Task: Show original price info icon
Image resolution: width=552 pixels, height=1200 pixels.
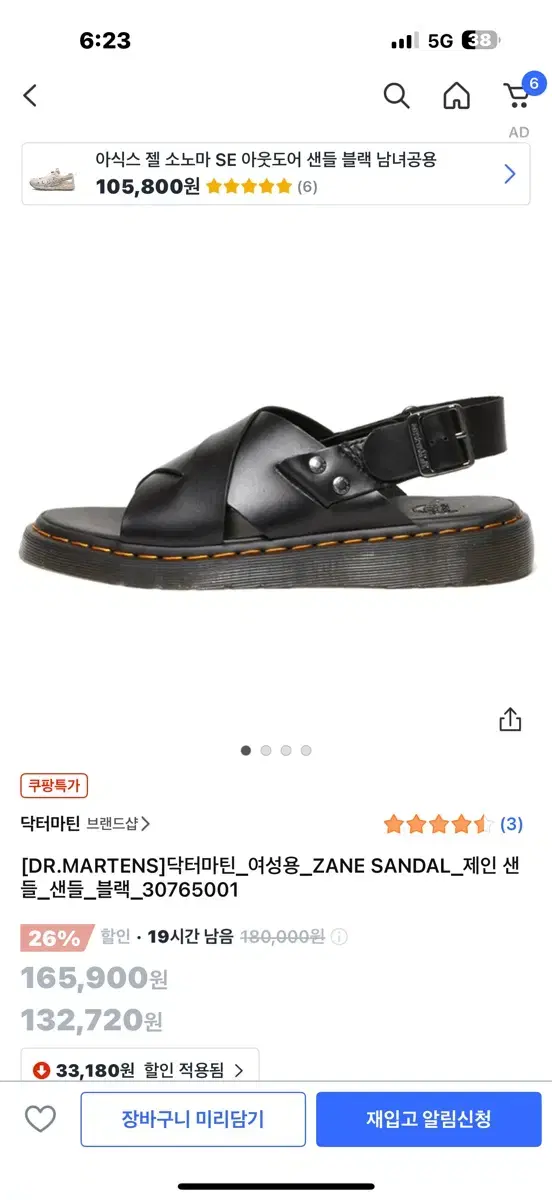Action: (x=340, y=937)
